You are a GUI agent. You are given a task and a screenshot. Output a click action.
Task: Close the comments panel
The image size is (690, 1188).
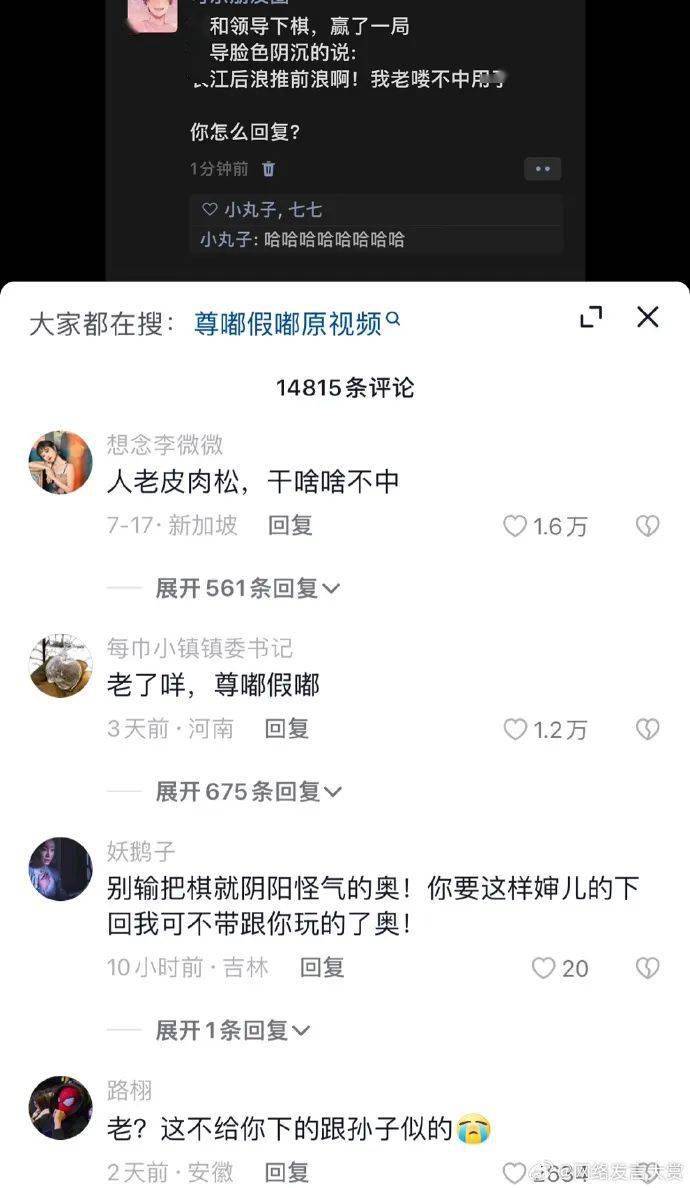pos(648,317)
